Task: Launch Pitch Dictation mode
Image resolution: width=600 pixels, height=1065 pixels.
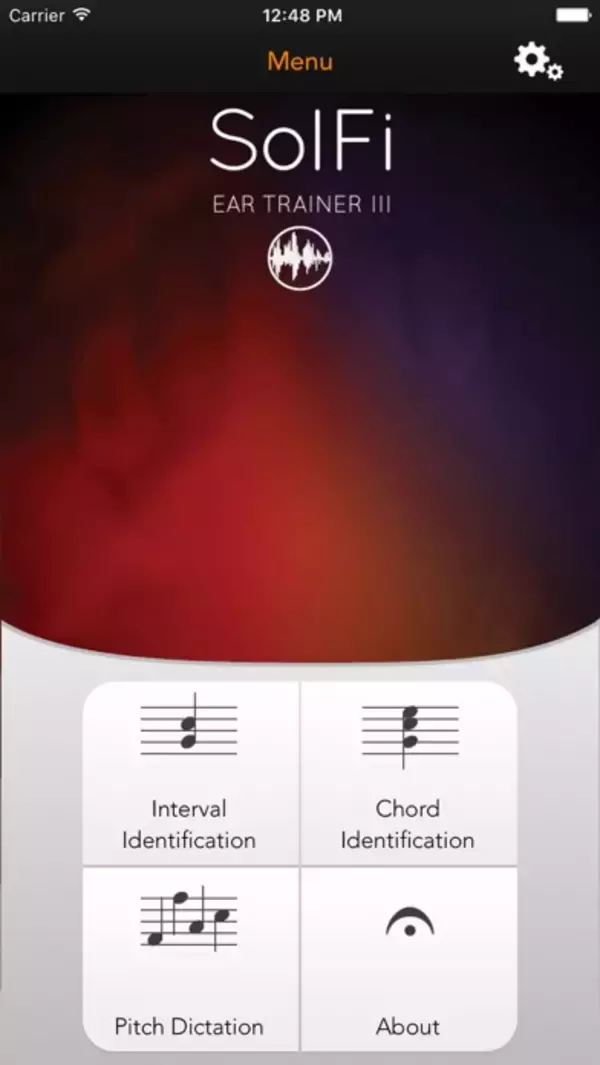Action: click(190, 958)
